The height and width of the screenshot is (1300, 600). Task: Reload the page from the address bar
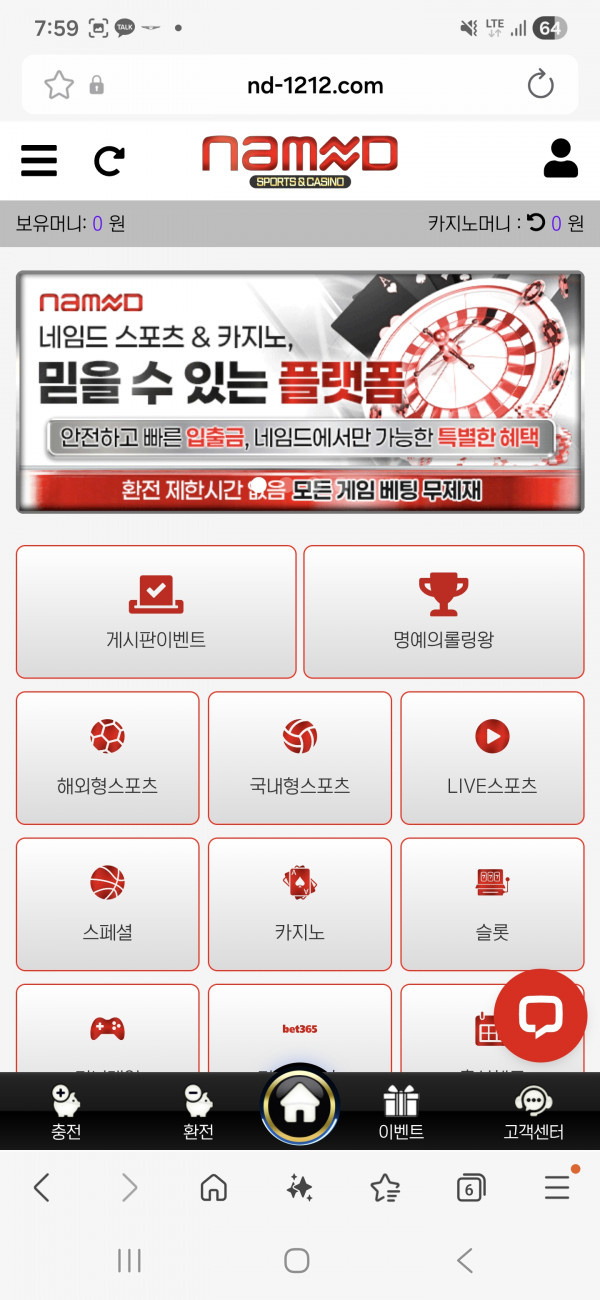pos(540,85)
